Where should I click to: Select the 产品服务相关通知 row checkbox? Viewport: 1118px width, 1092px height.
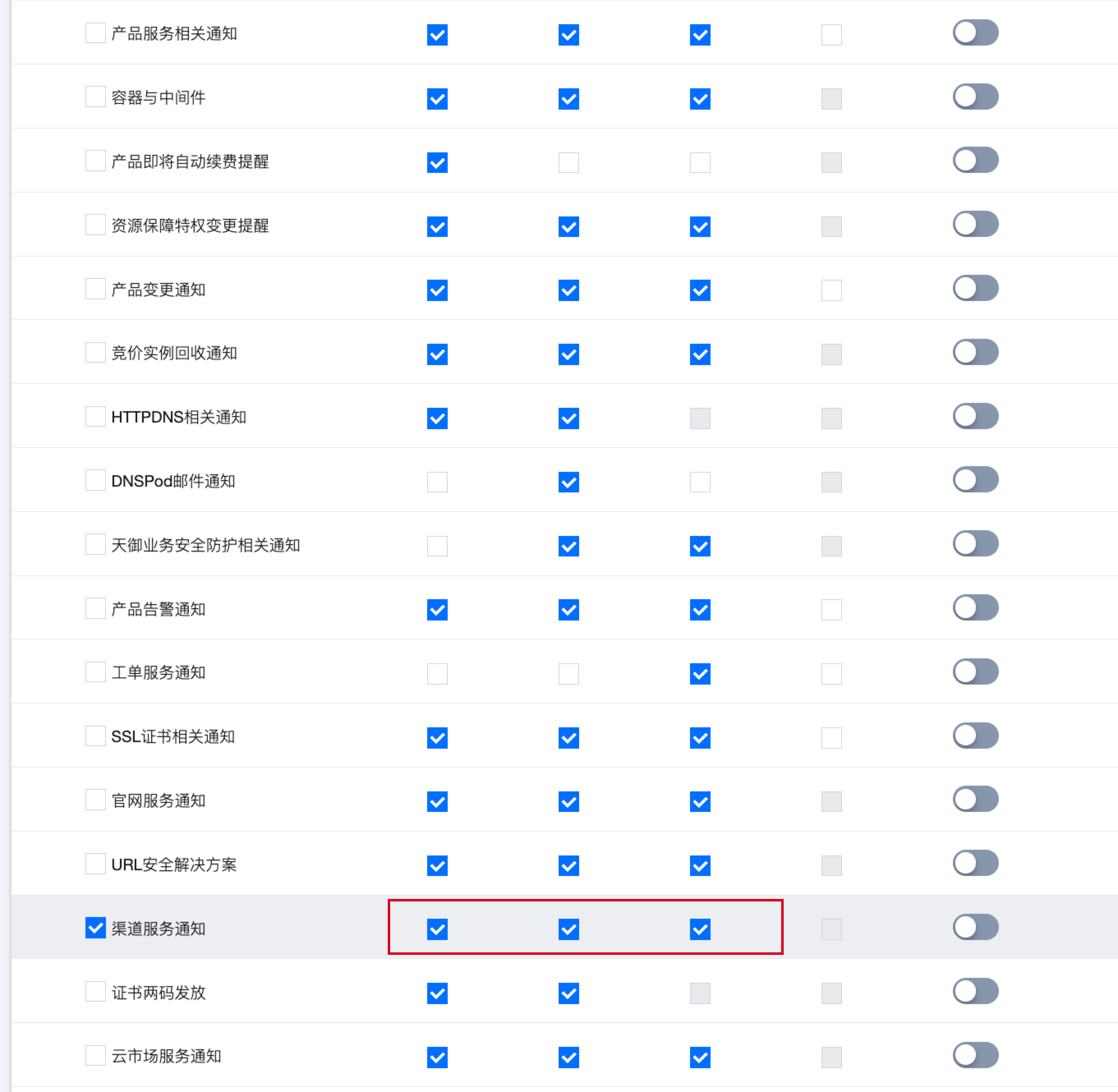point(95,33)
